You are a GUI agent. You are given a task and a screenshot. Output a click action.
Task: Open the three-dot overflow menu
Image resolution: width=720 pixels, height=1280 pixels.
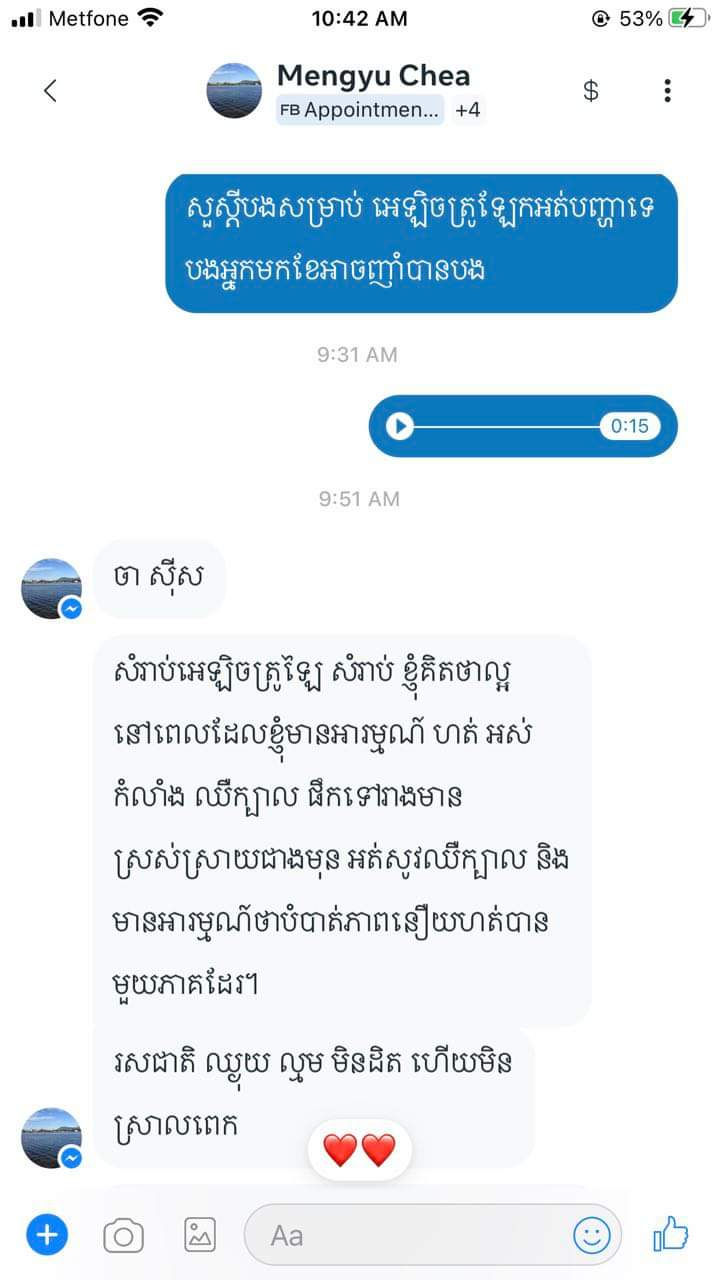click(x=667, y=91)
